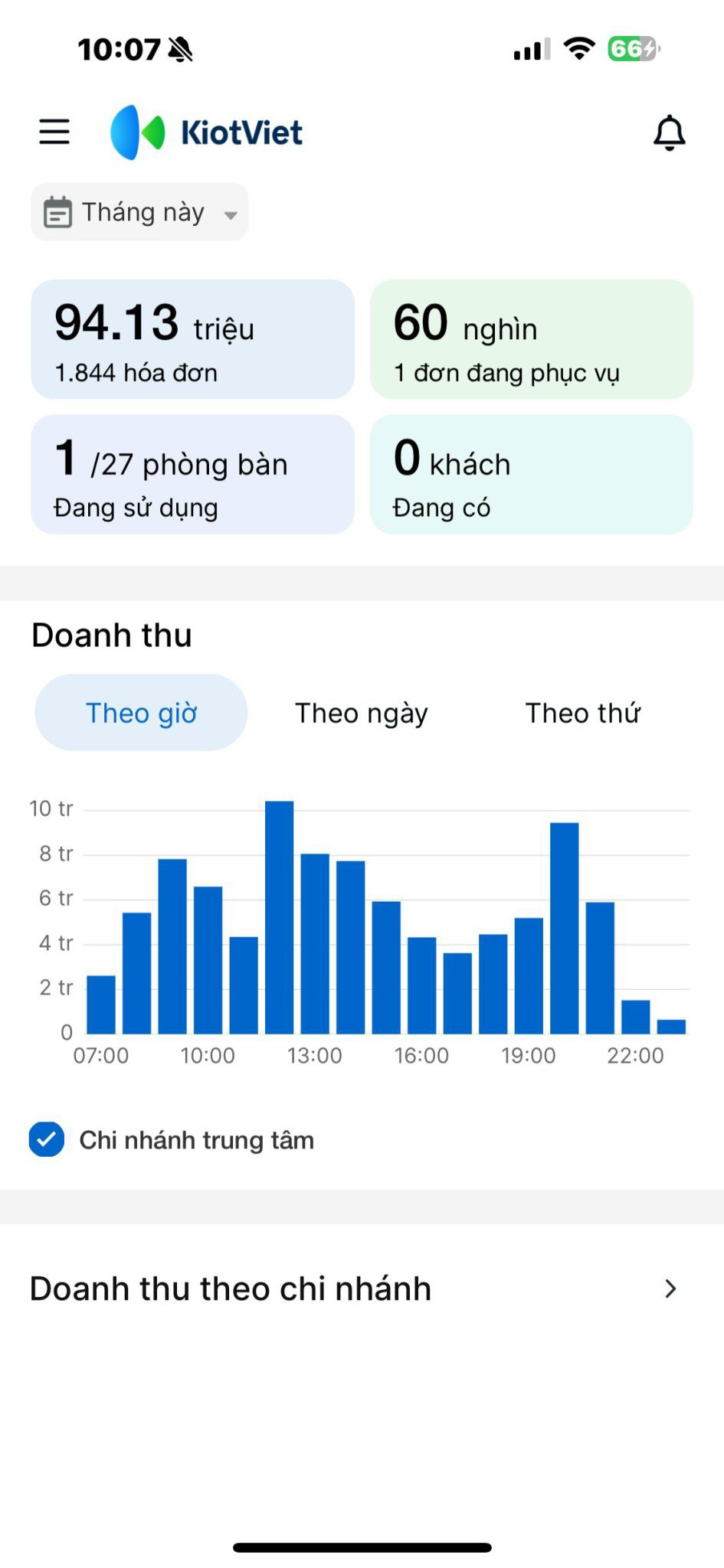This screenshot has width=724, height=1568.
Task: Expand the Tháng này period dropdown
Action: tap(140, 212)
